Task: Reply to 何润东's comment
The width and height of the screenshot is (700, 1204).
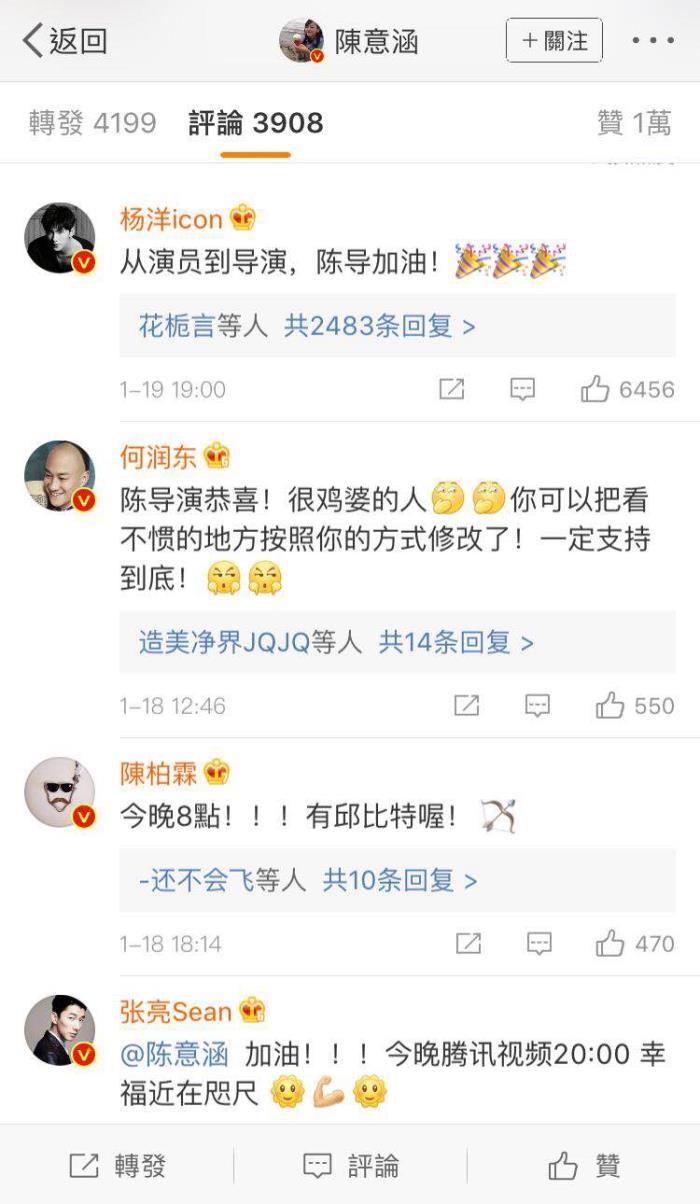Action: point(538,706)
